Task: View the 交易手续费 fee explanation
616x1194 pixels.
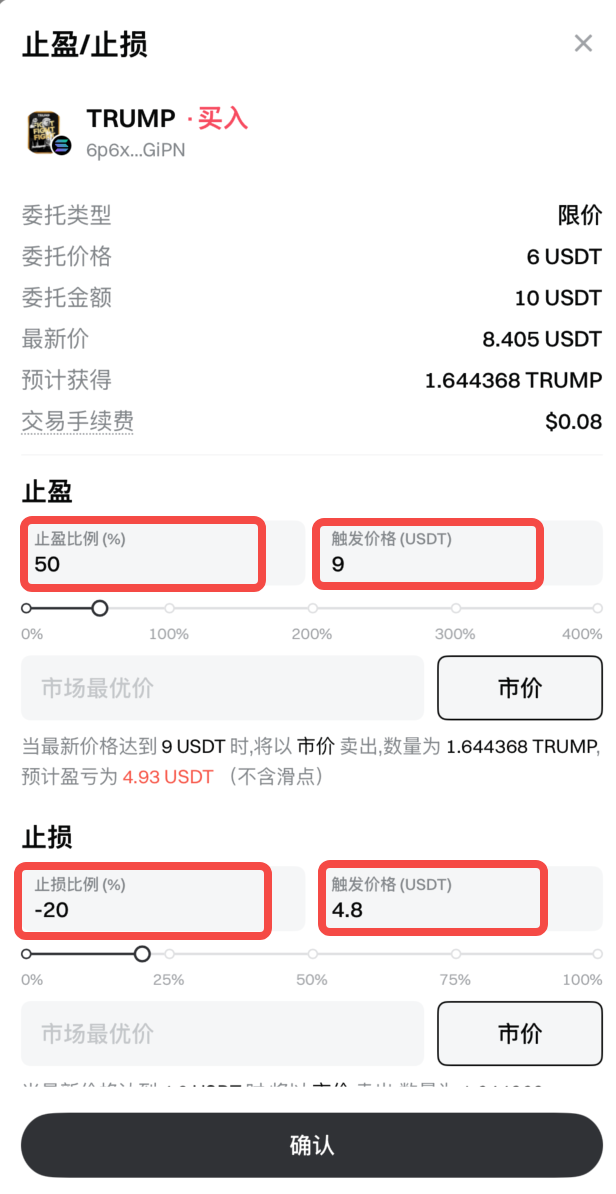Action: [78, 422]
